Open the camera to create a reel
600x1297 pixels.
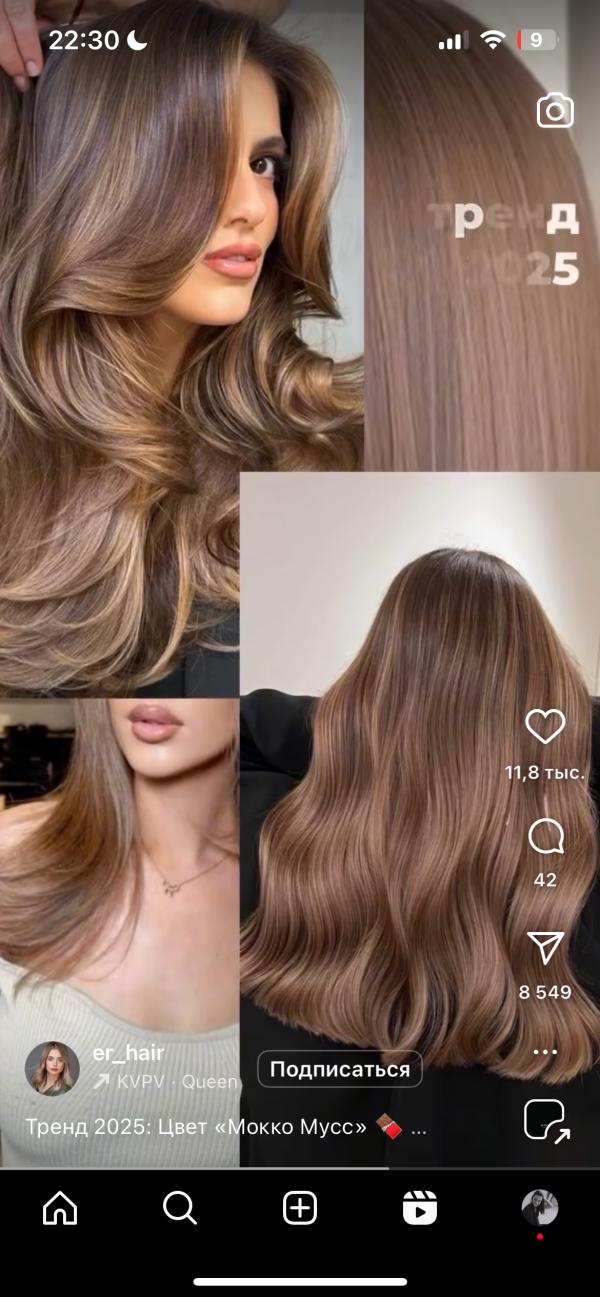[x=555, y=110]
